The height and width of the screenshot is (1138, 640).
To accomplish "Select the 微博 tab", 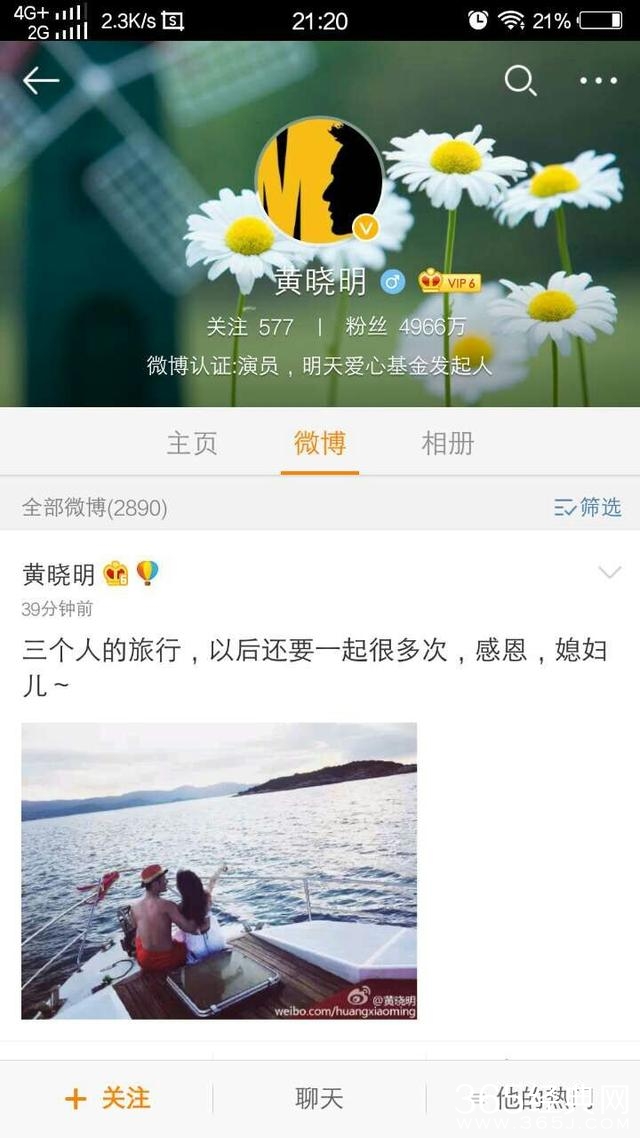I will tap(320, 443).
